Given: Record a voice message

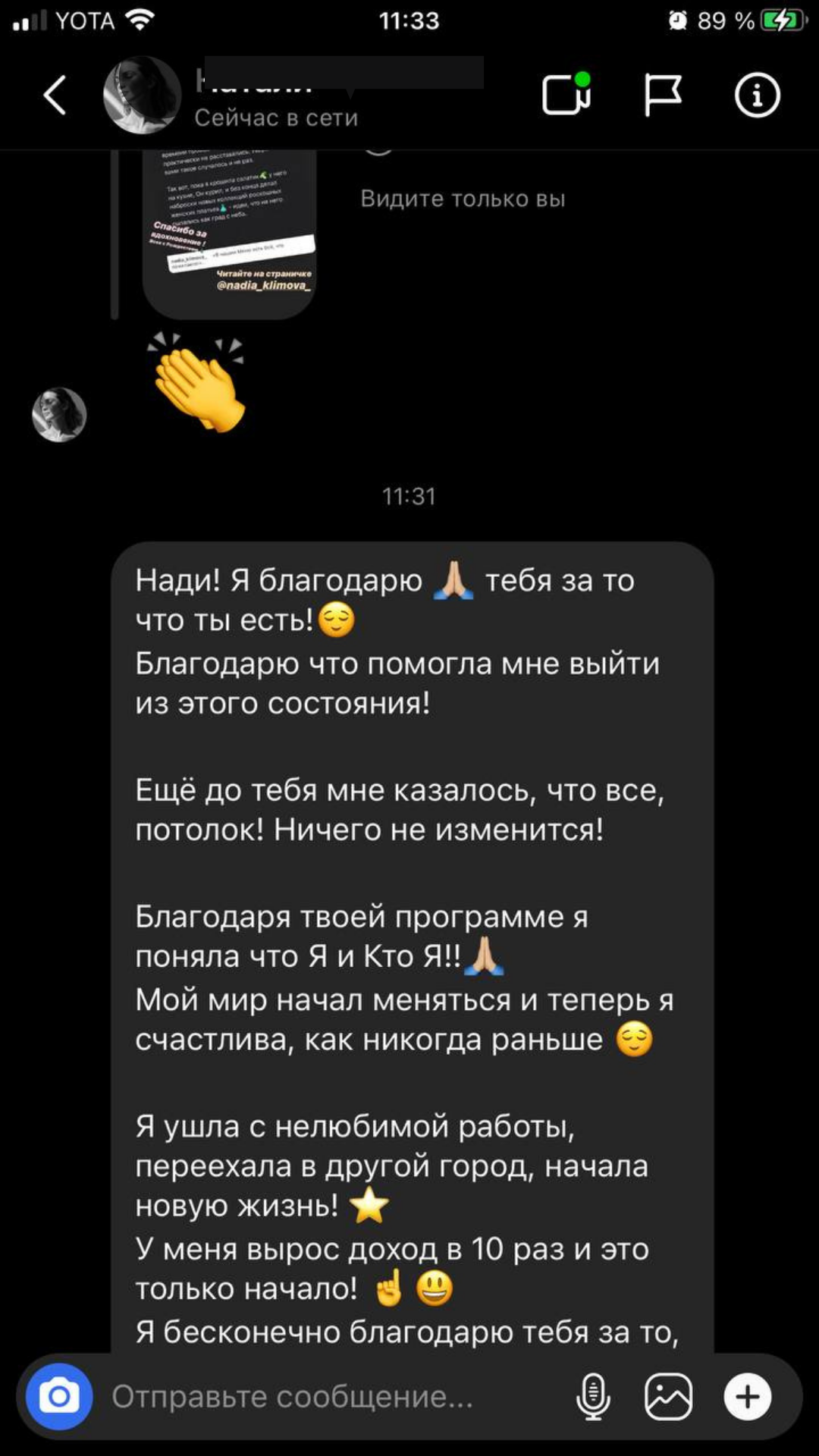Looking at the screenshot, I should point(593,1396).
